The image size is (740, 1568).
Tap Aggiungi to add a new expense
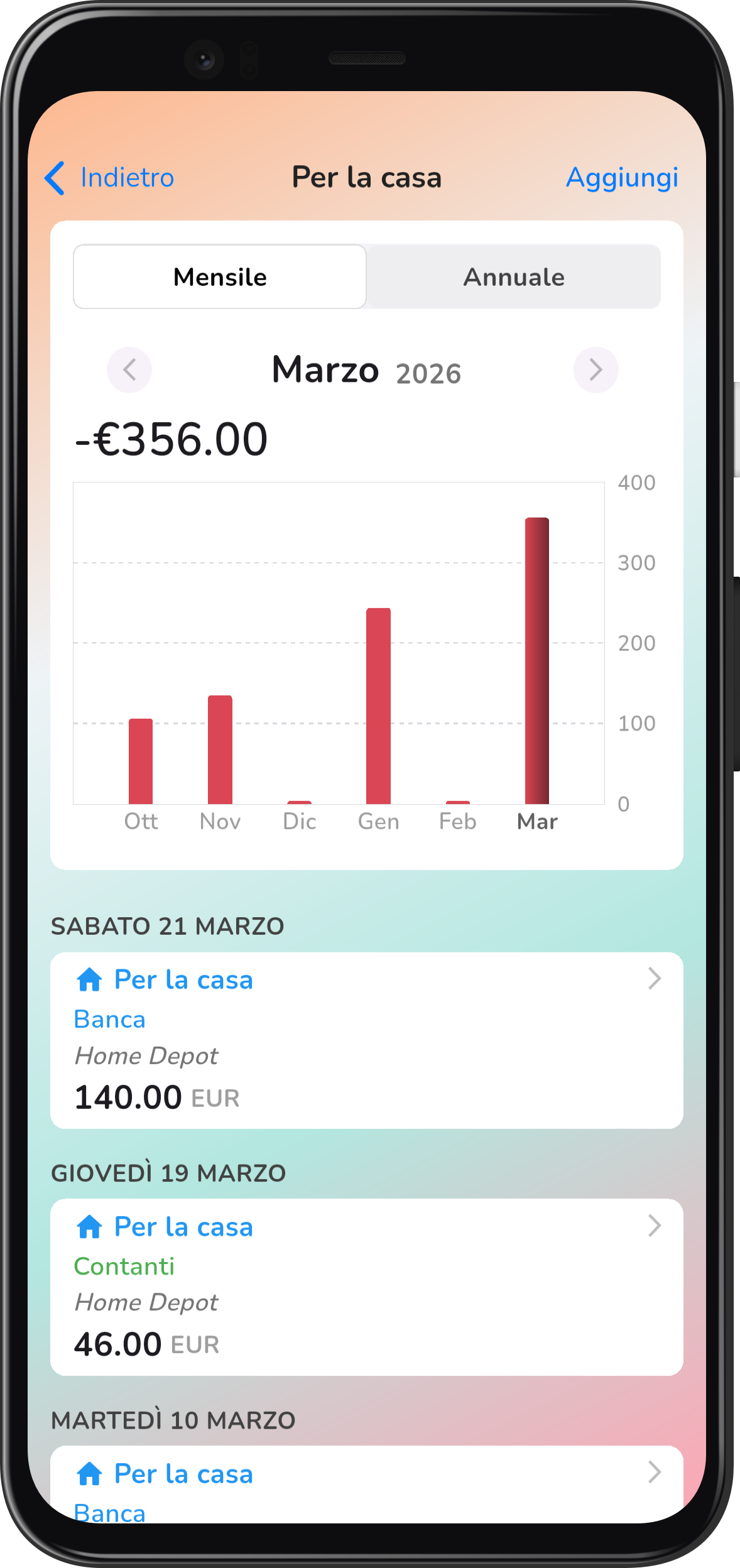(x=622, y=178)
